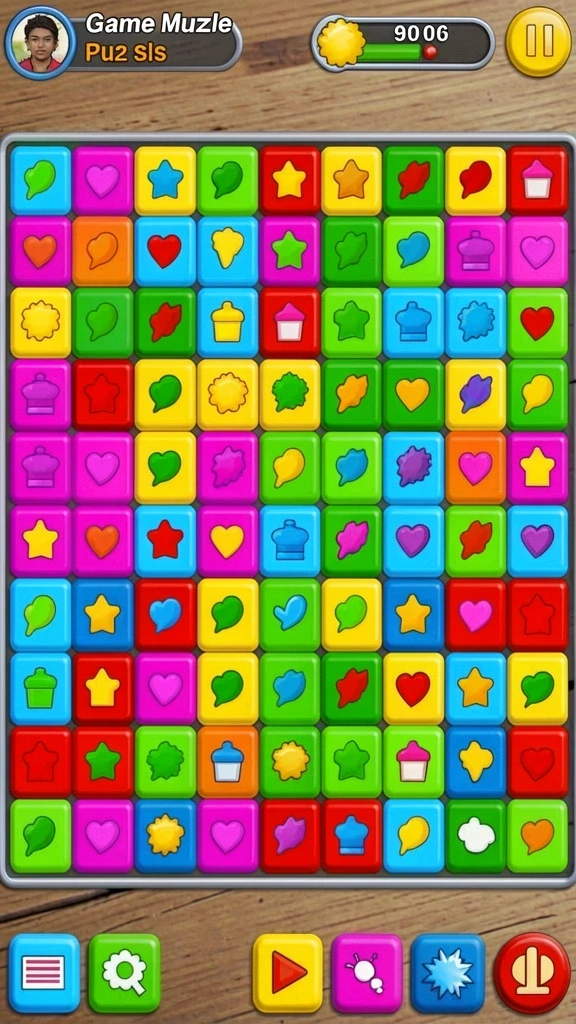Use the magenta booster button
This screenshot has height=1024, width=576.
pos(367,972)
